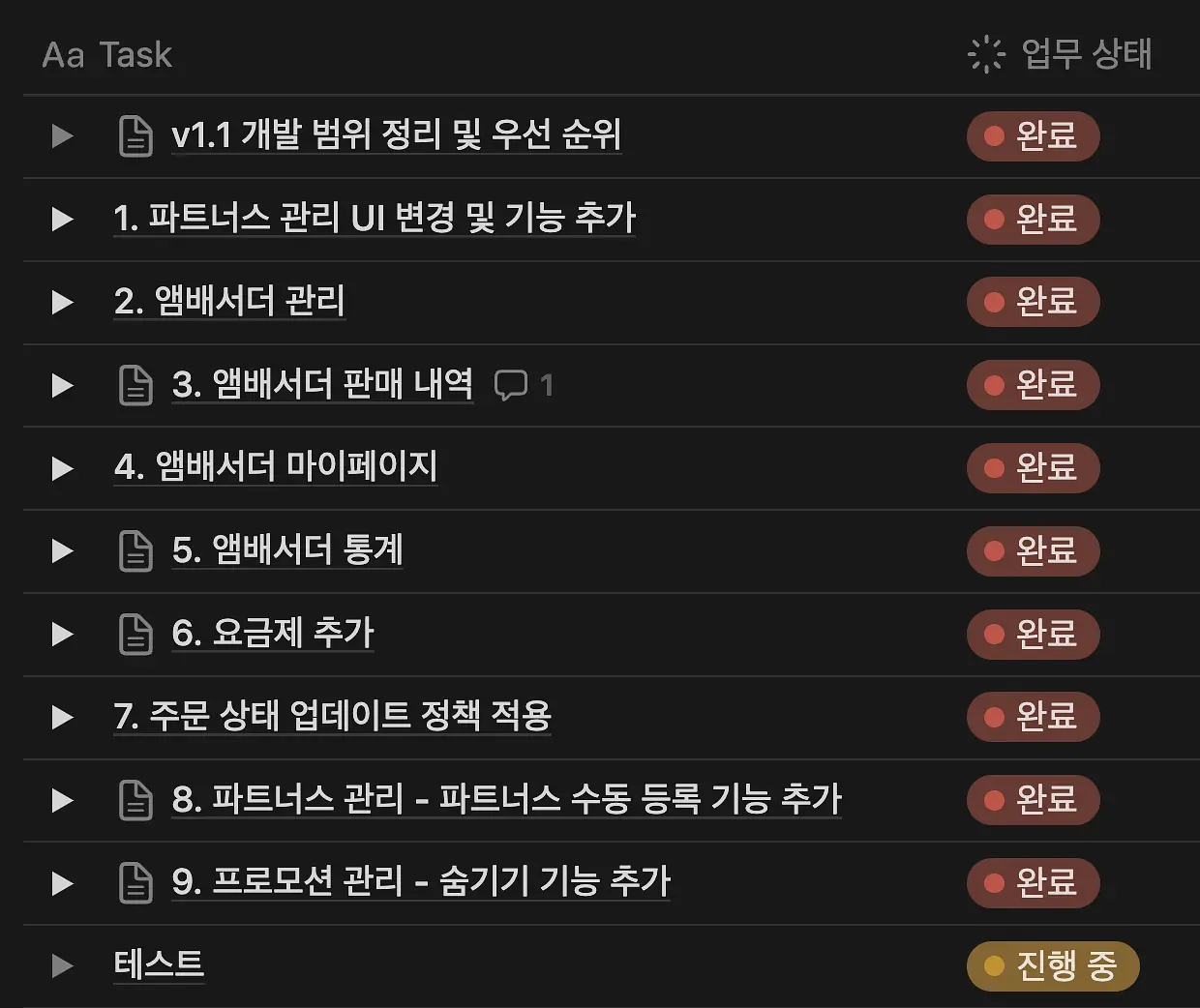This screenshot has width=1200, height=1008.
Task: Change the 완료 status of 7. 주문 상태 업데이트
Action: click(x=1033, y=717)
